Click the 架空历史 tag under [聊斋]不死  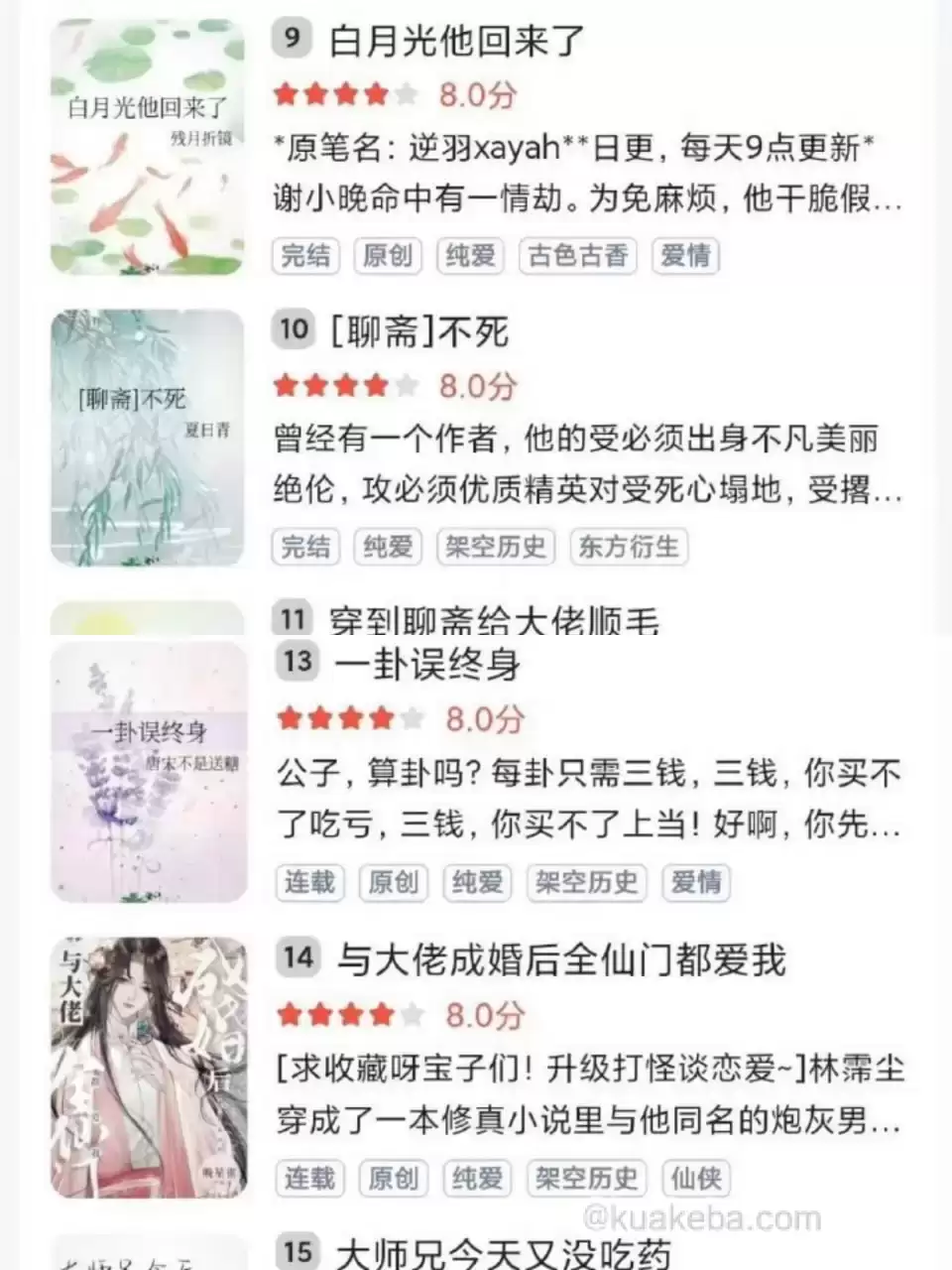[496, 547]
